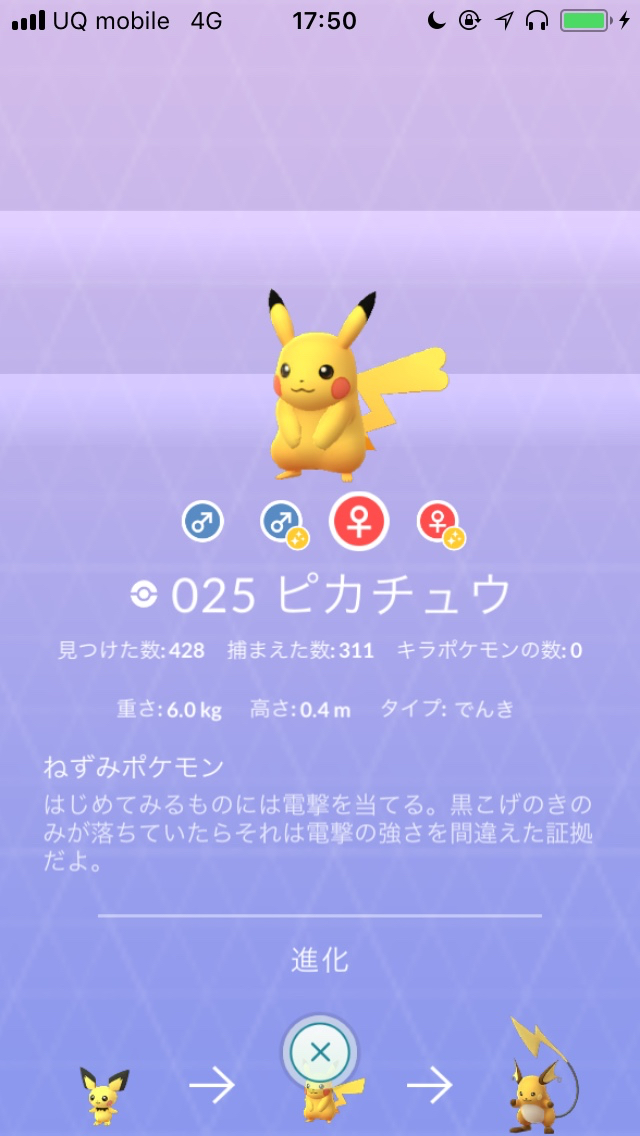
Task: Select the male Pikachu form
Action: click(x=203, y=521)
